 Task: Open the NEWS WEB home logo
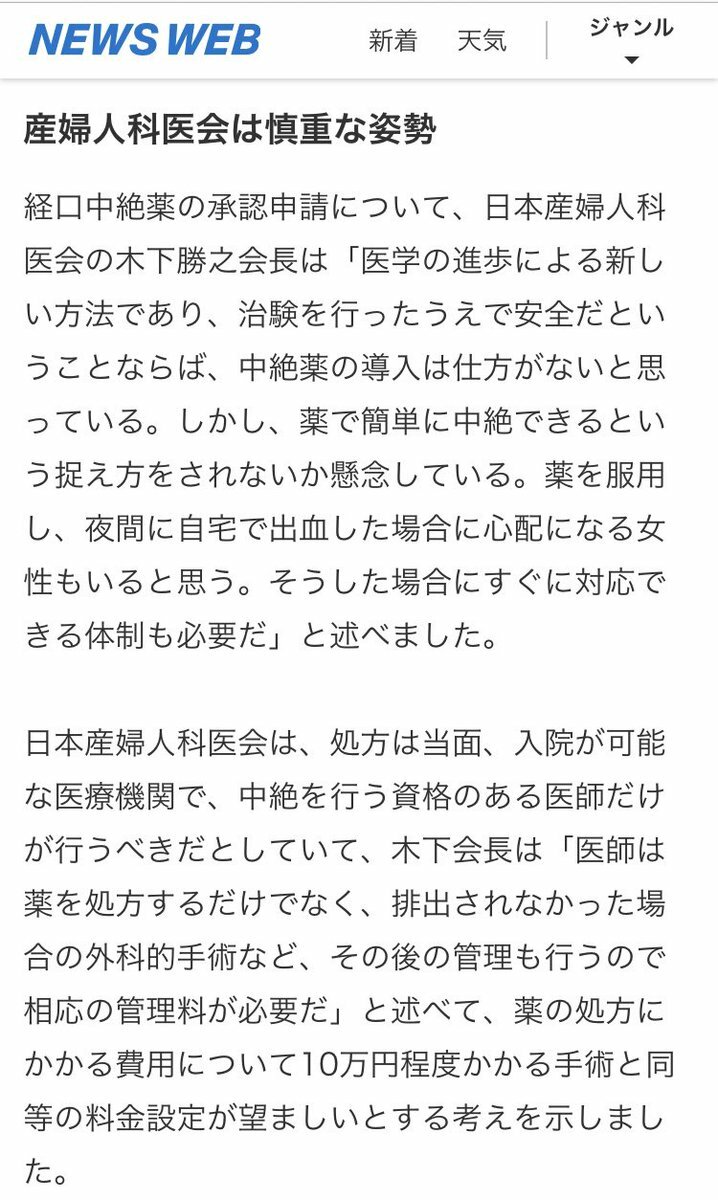(144, 40)
